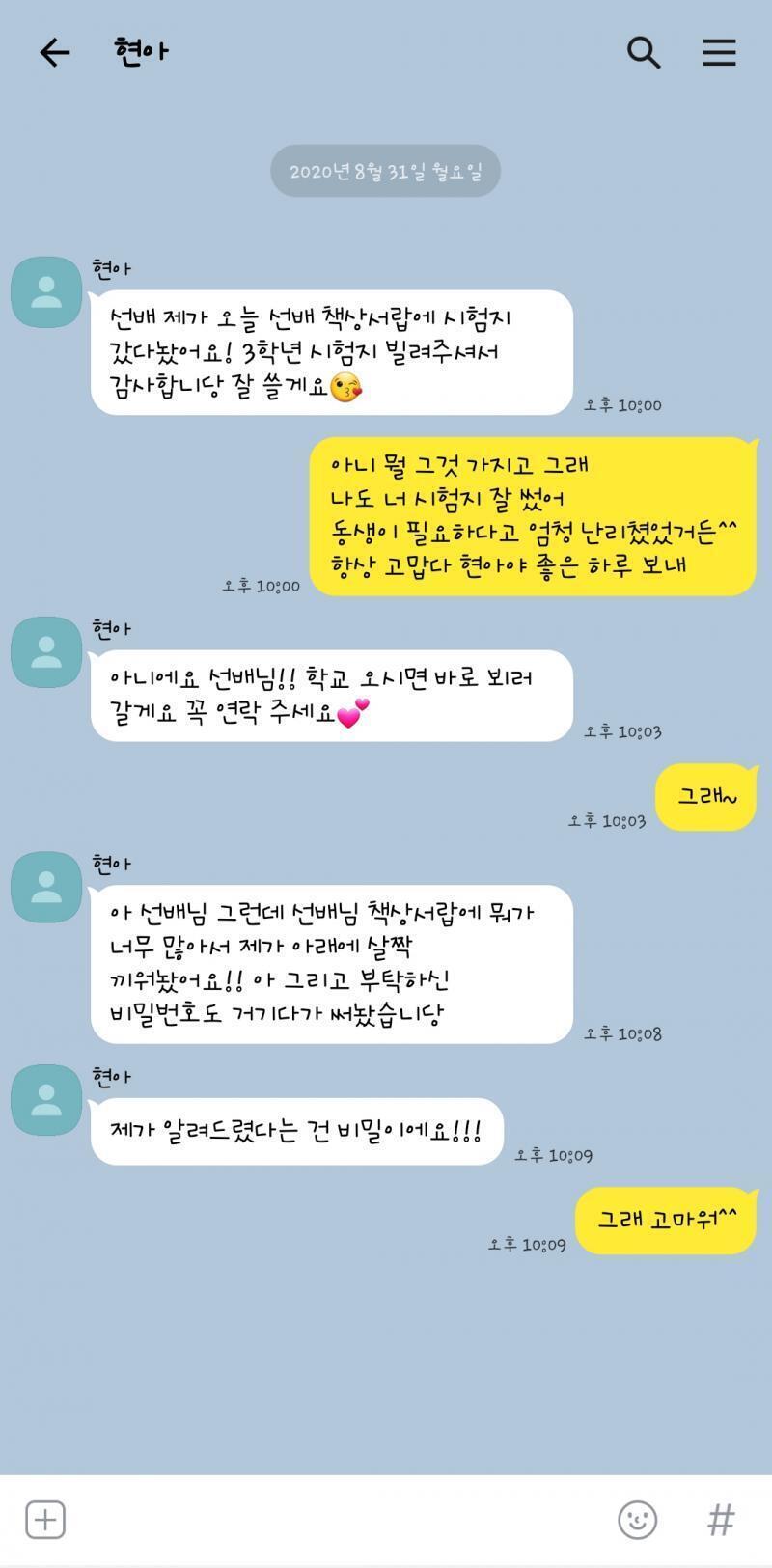Tap the hashtag search icon
Screen dimensions: 772x1568
(x=721, y=1520)
